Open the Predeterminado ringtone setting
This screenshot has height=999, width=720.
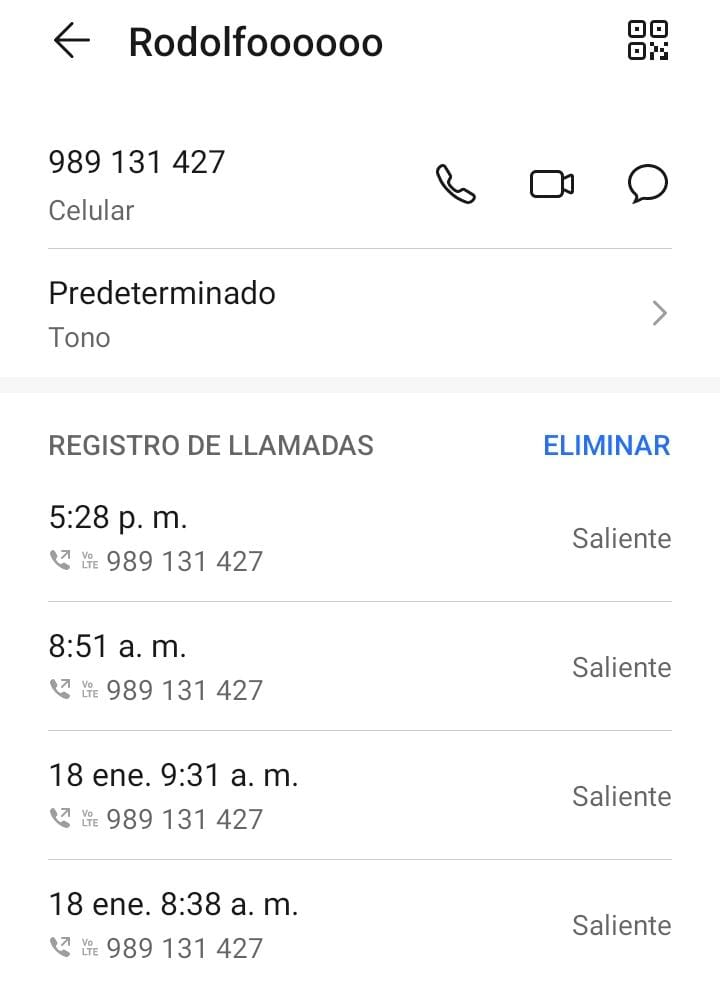point(360,313)
